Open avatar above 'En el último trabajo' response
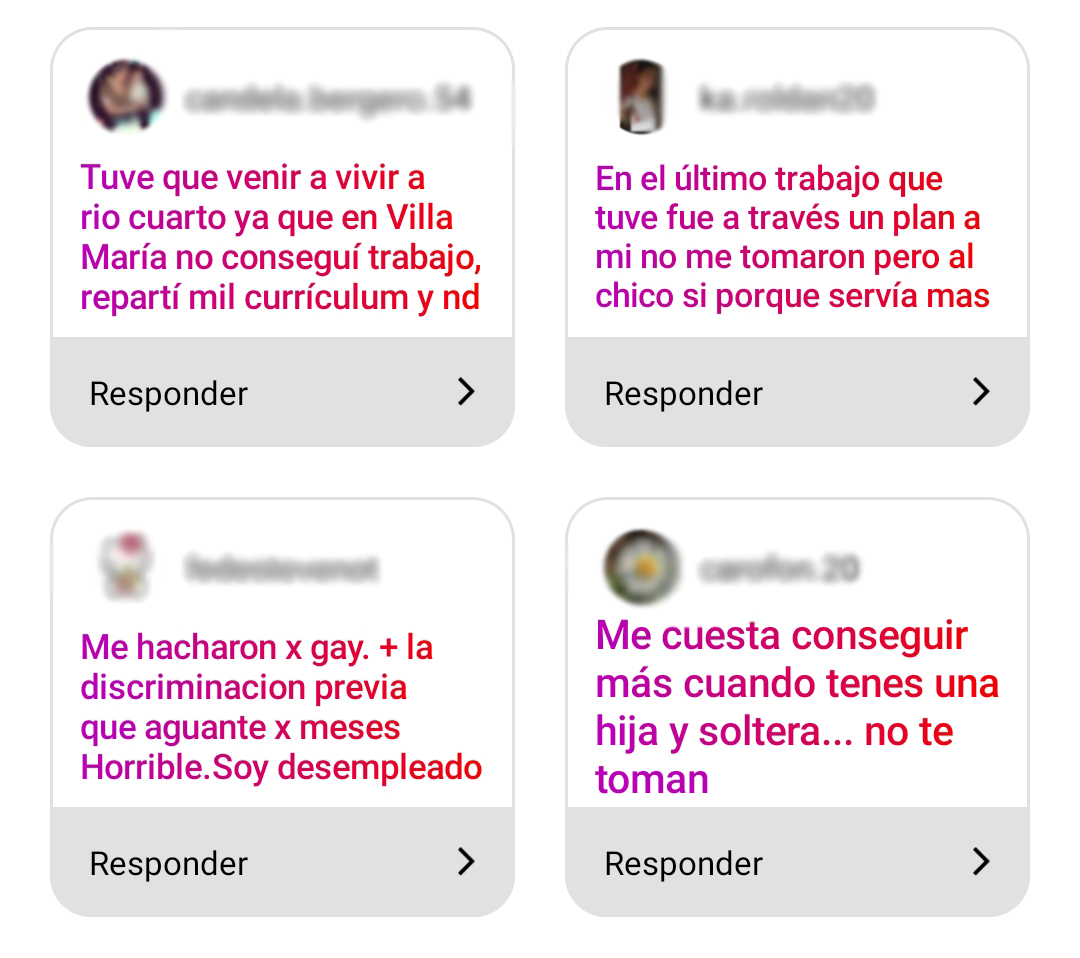 pyautogui.click(x=642, y=97)
